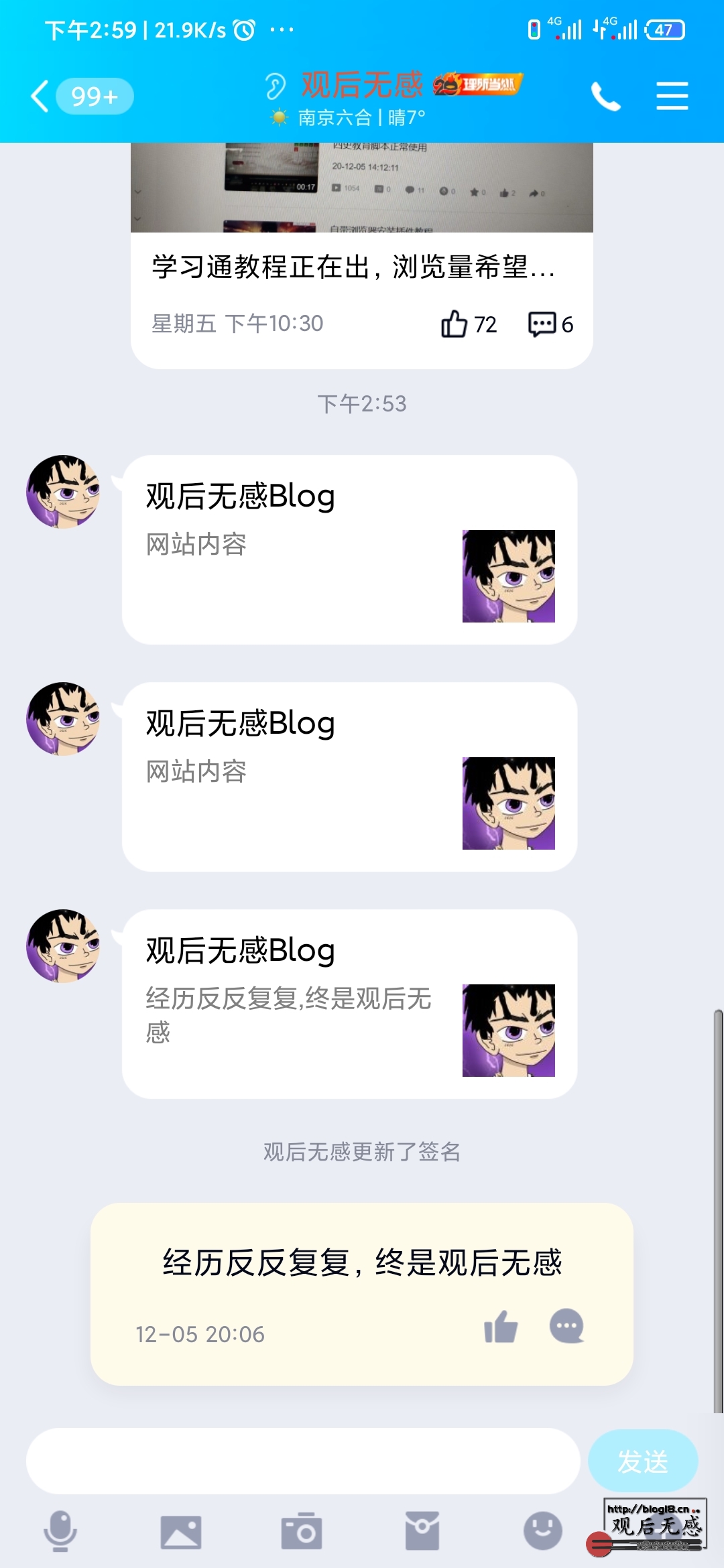
Task: Like the 学习通教程 post
Action: point(469,324)
